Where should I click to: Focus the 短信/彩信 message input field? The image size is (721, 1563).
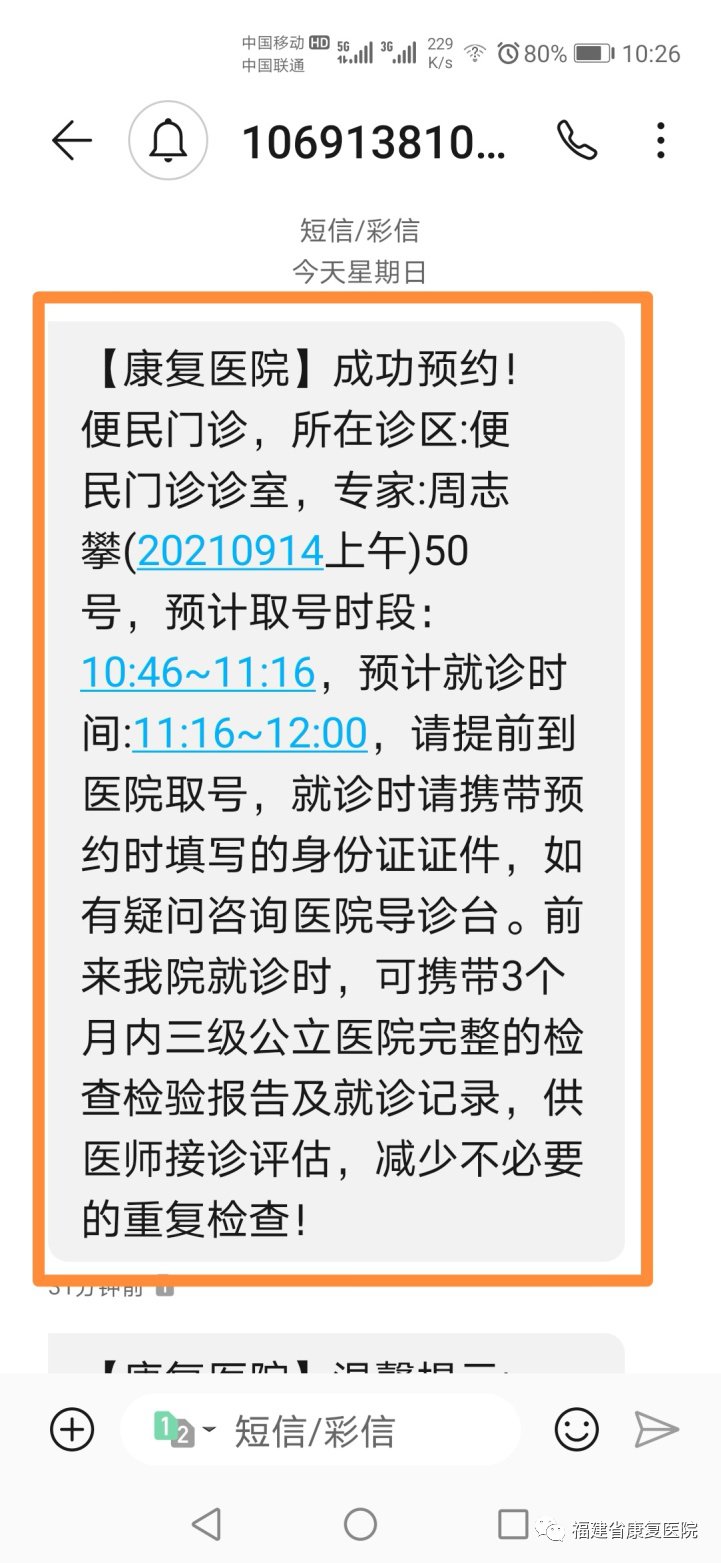tap(360, 1430)
